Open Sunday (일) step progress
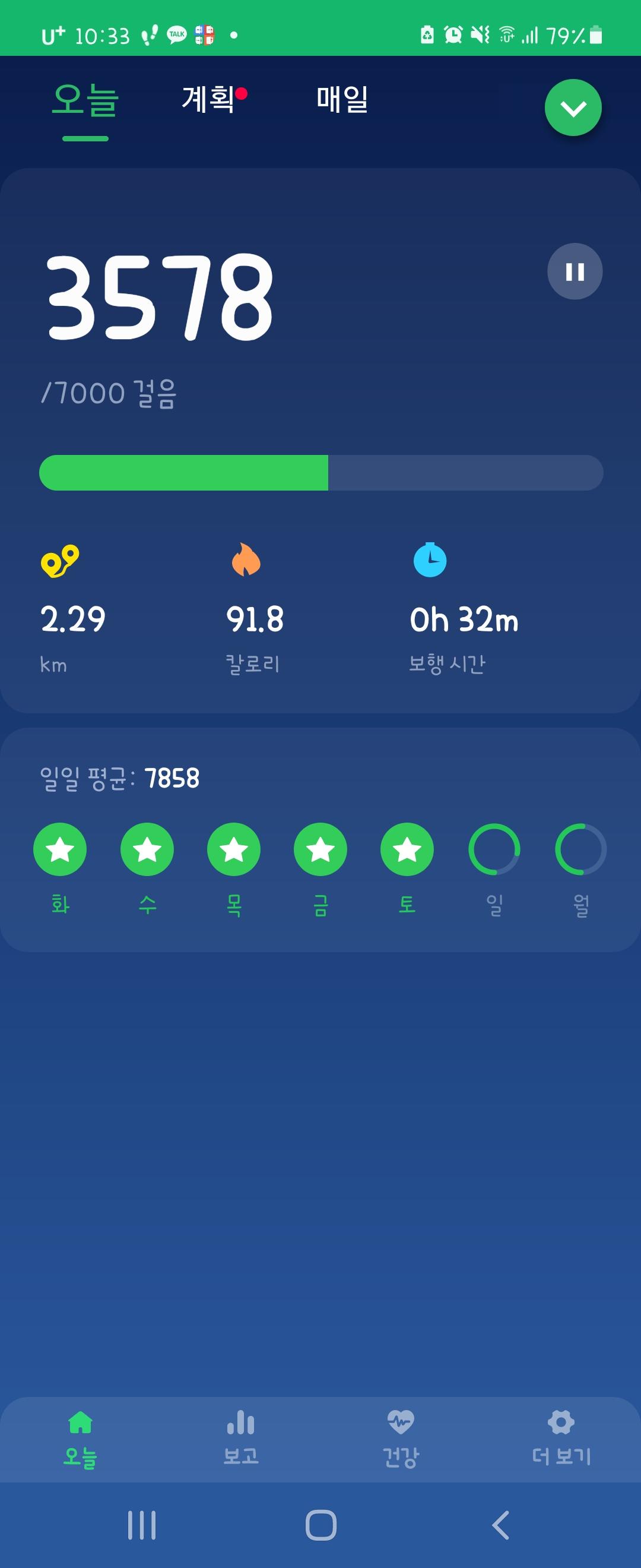Image resolution: width=641 pixels, height=1568 pixels. click(494, 849)
